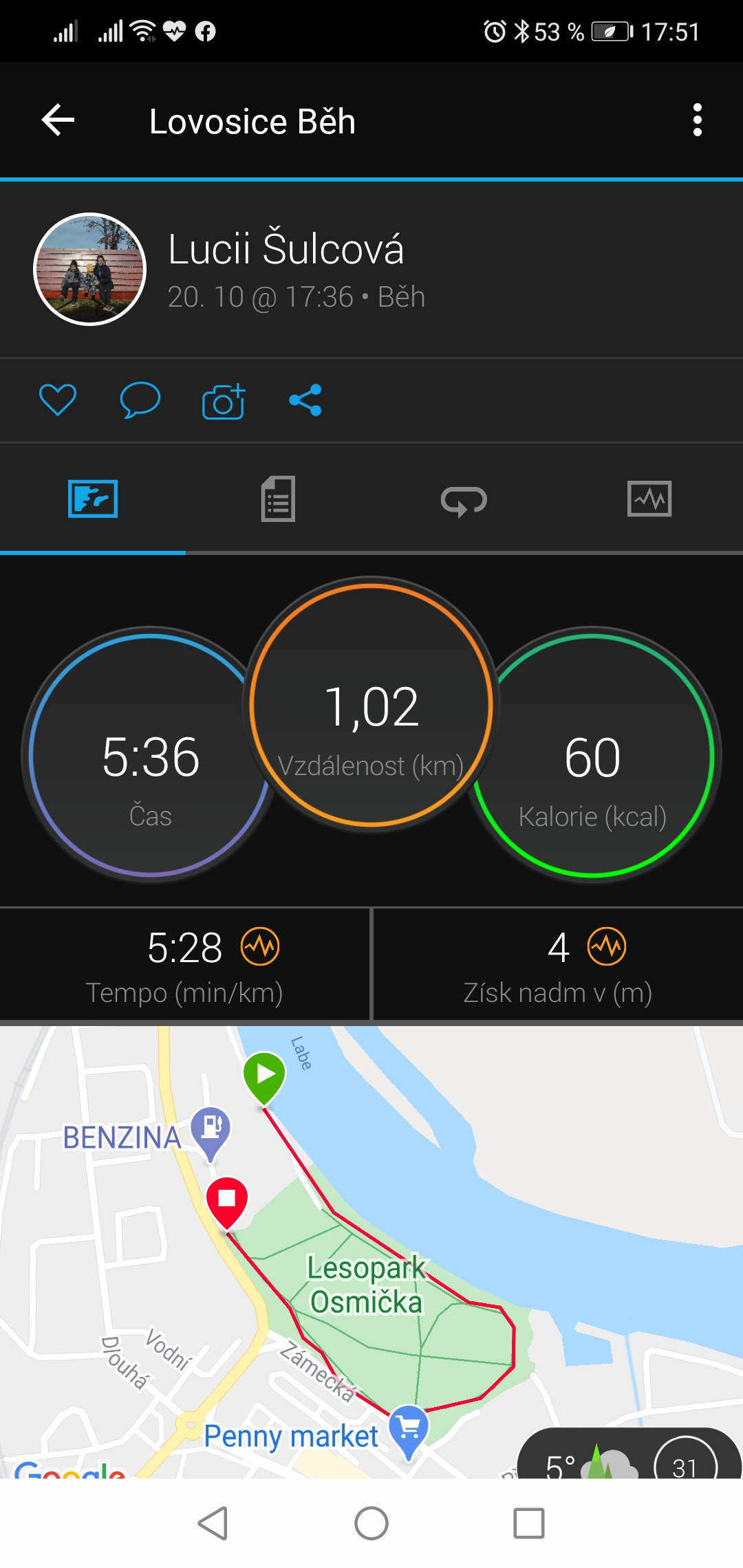
Task: Add a photo with the camera icon
Action: [224, 401]
